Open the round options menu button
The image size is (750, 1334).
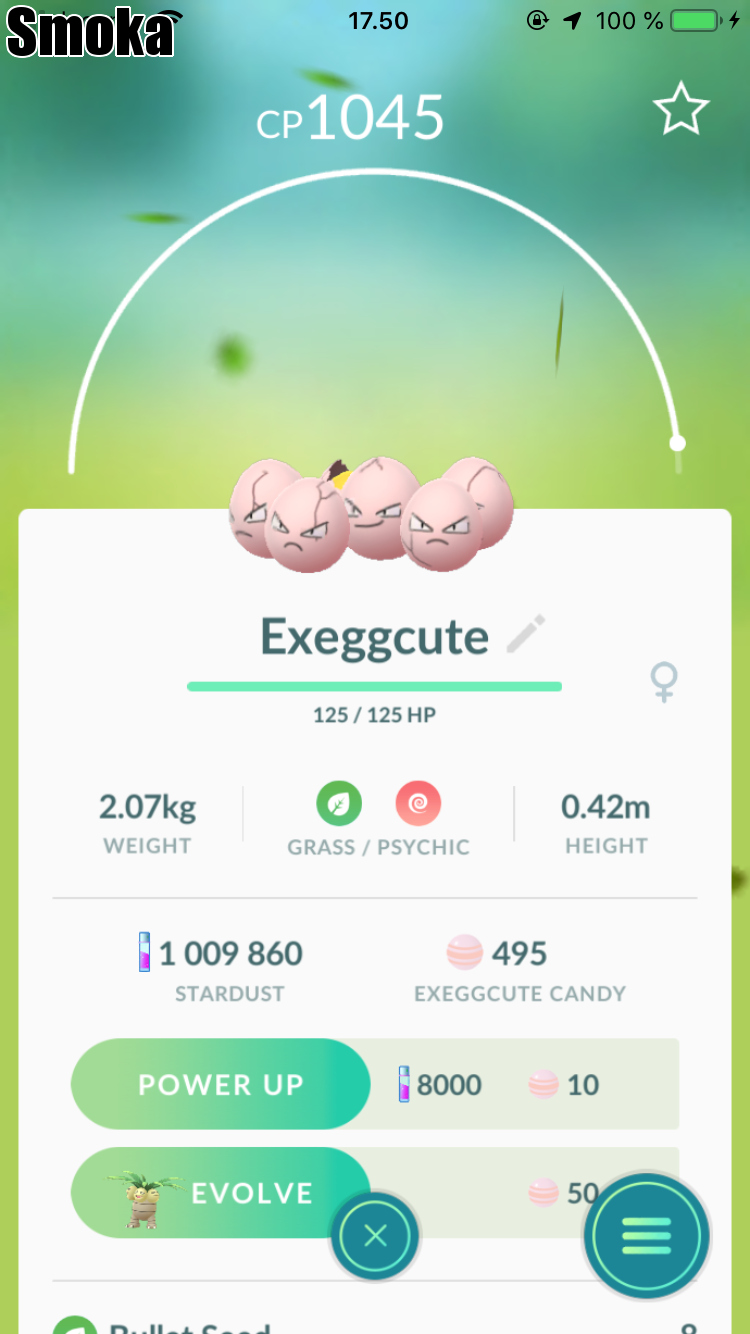647,1237
